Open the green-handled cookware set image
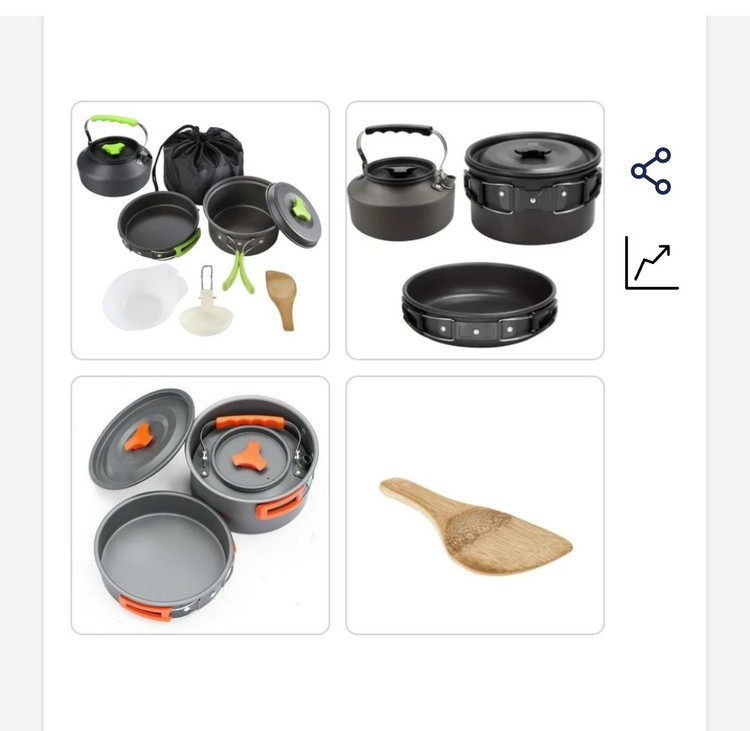Viewport: 750px width, 731px height. point(200,230)
